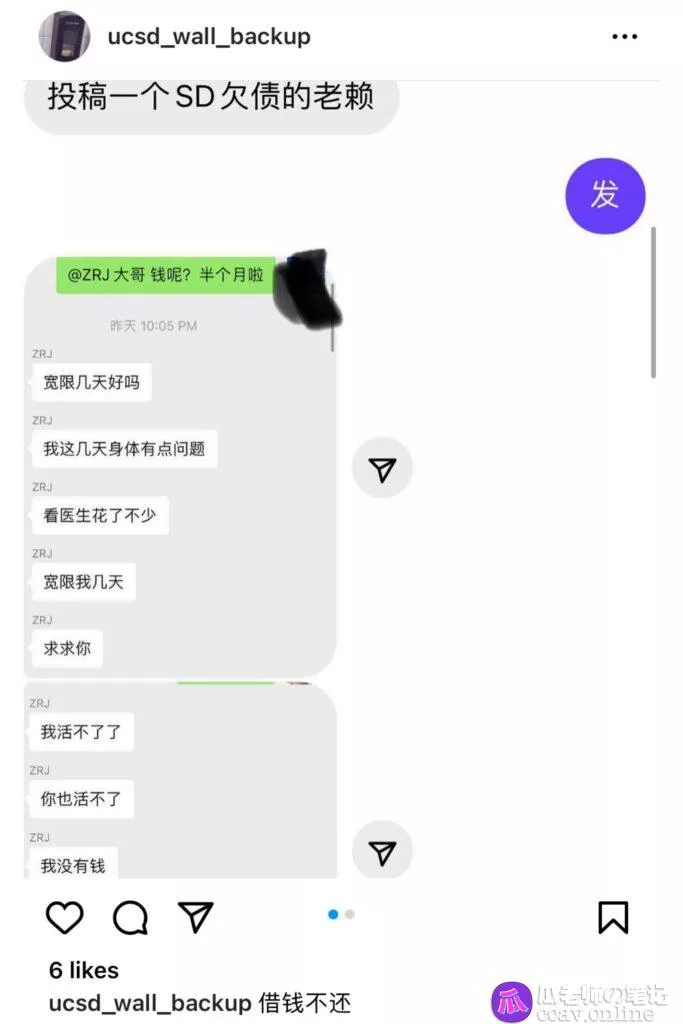Share this post via paper plane

196,916
